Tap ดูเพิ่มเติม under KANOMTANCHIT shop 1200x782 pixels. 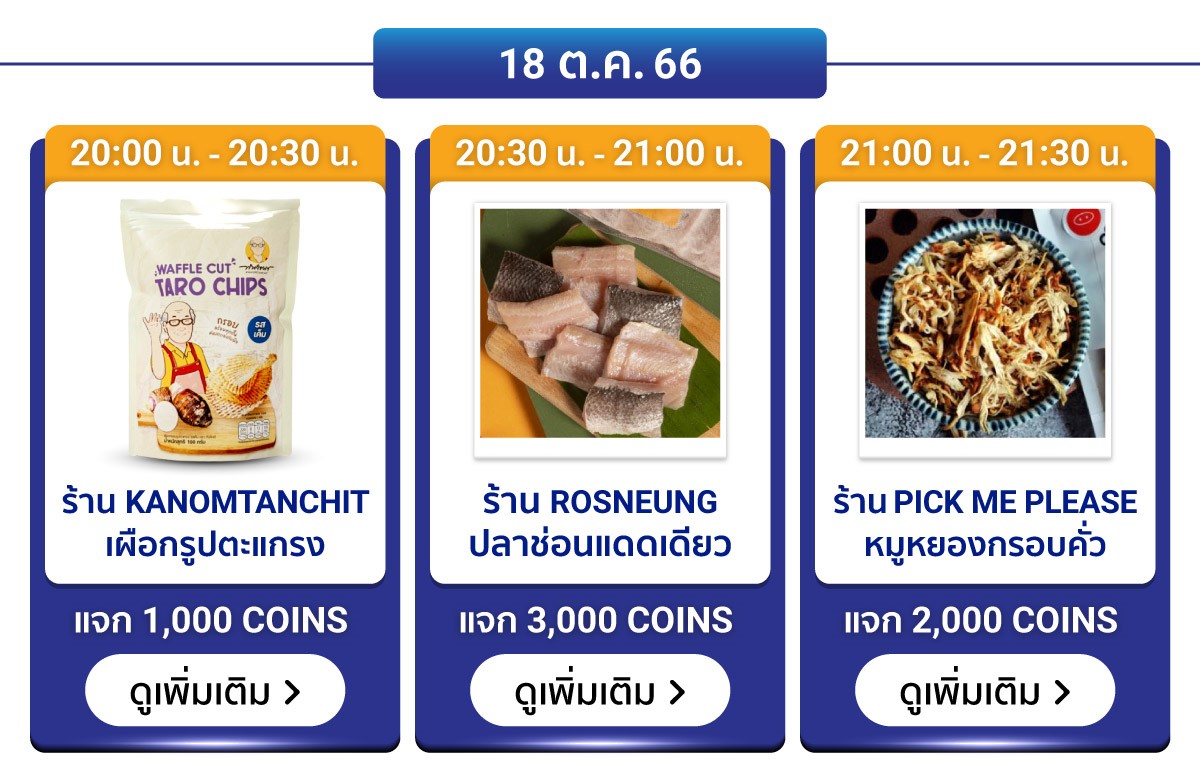point(215,691)
